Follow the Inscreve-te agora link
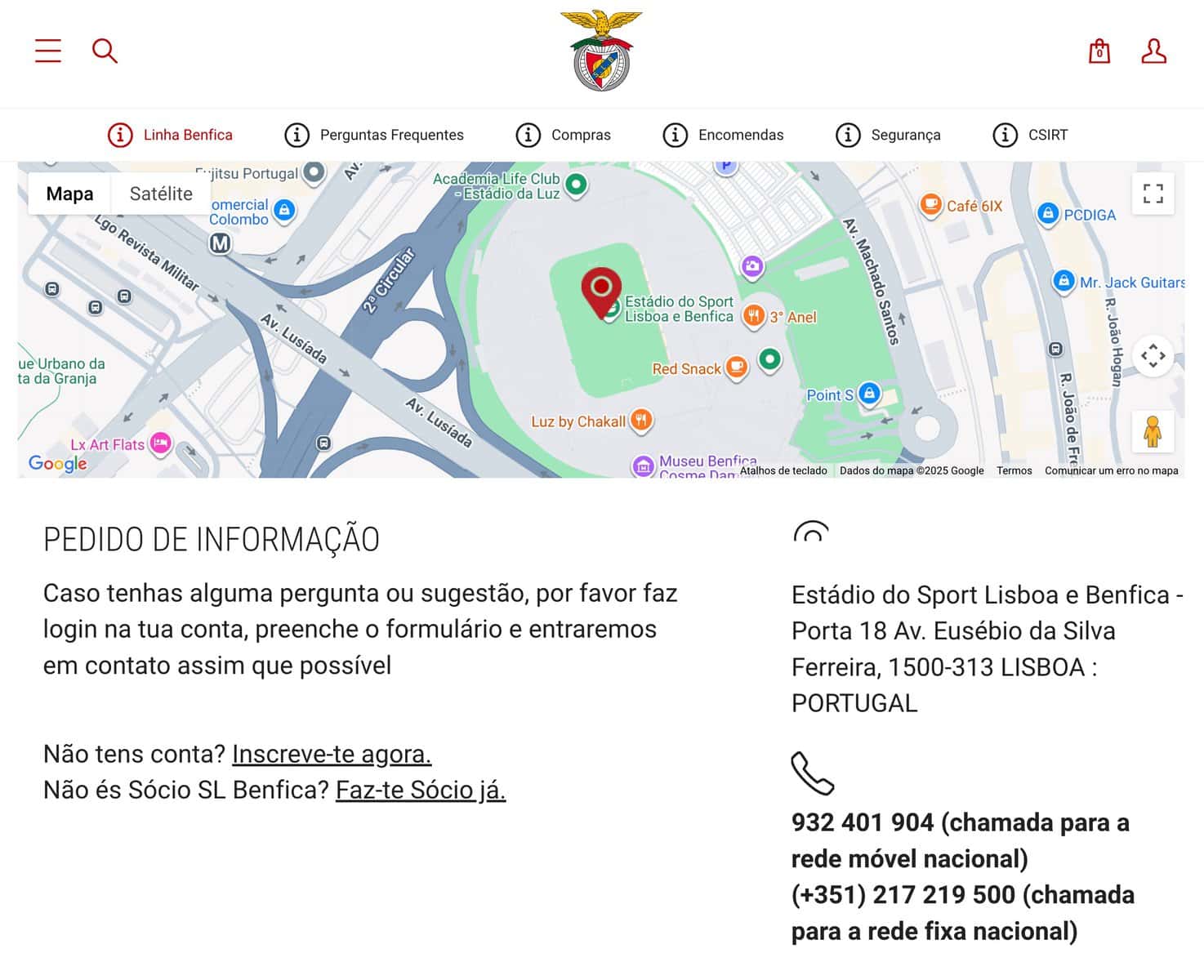Screen dimensions: 1204x980 coord(332,754)
